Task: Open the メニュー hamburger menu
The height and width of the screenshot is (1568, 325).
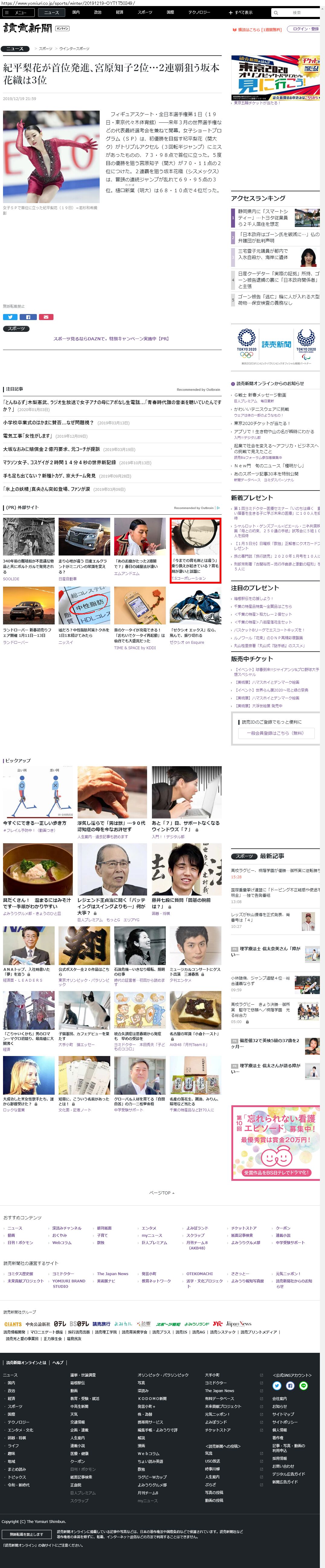Action: pyautogui.click(x=18, y=12)
